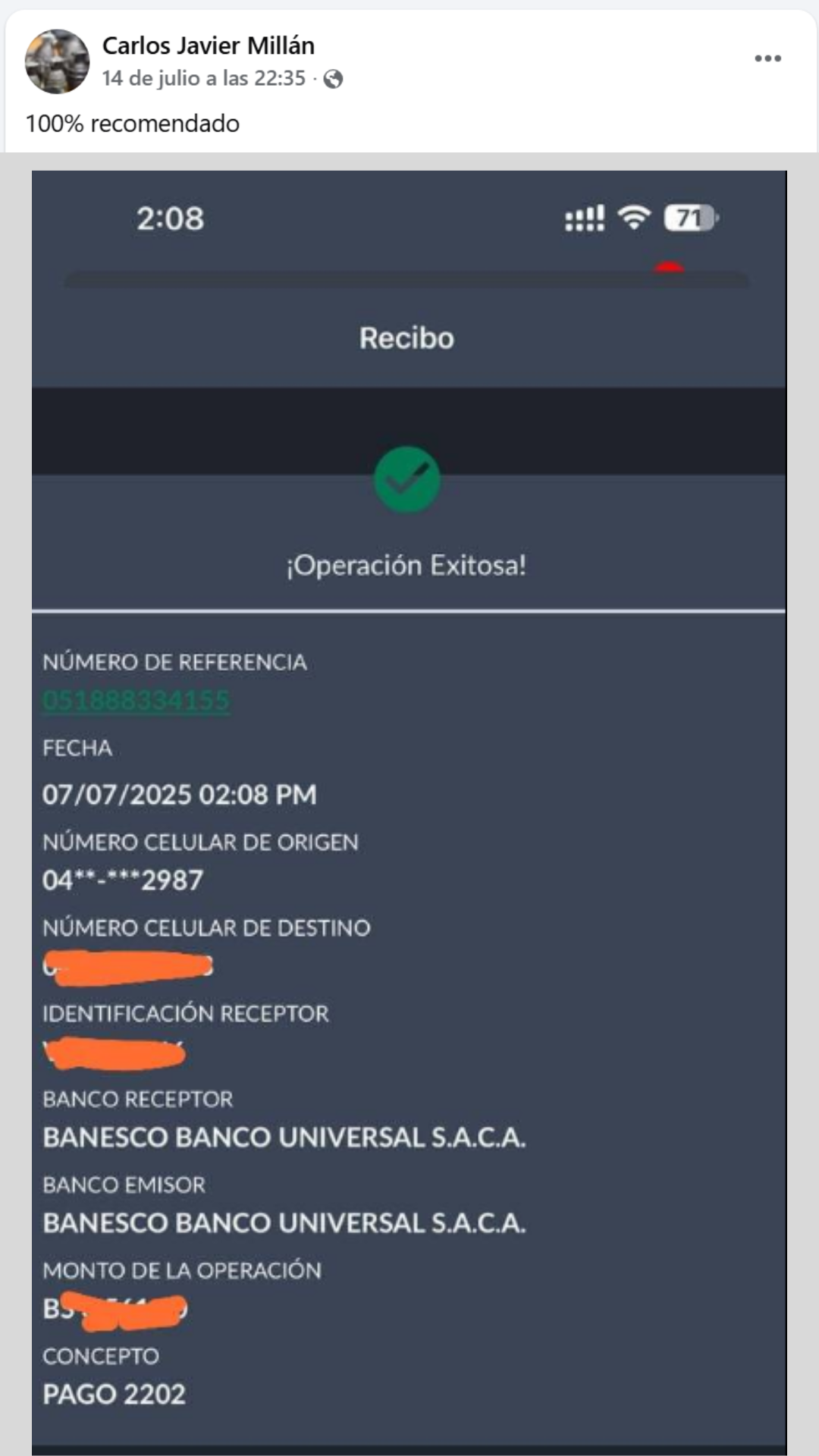Open Carlos Javier Millán's profile picture

coord(57,61)
